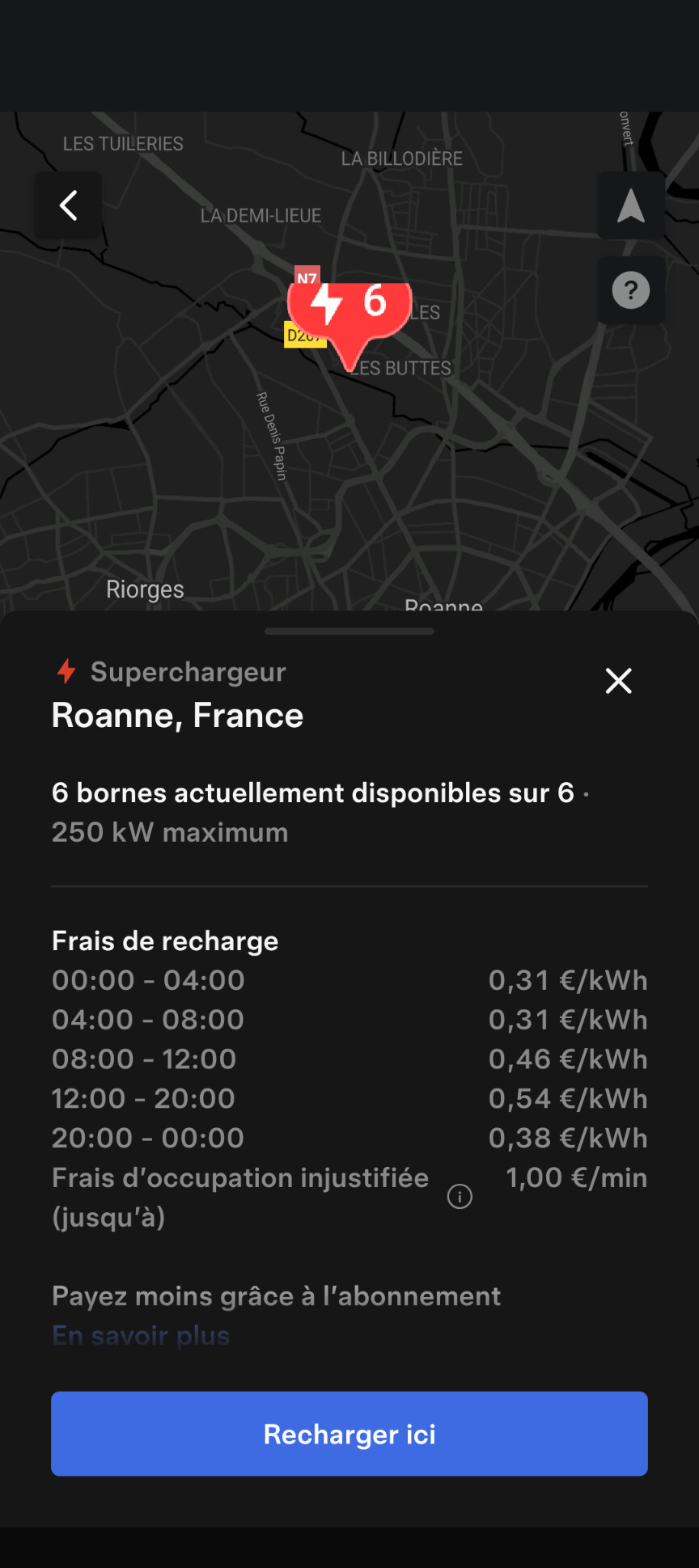Show info about idle occupation fees
This screenshot has width=699, height=1568.
tap(460, 1197)
